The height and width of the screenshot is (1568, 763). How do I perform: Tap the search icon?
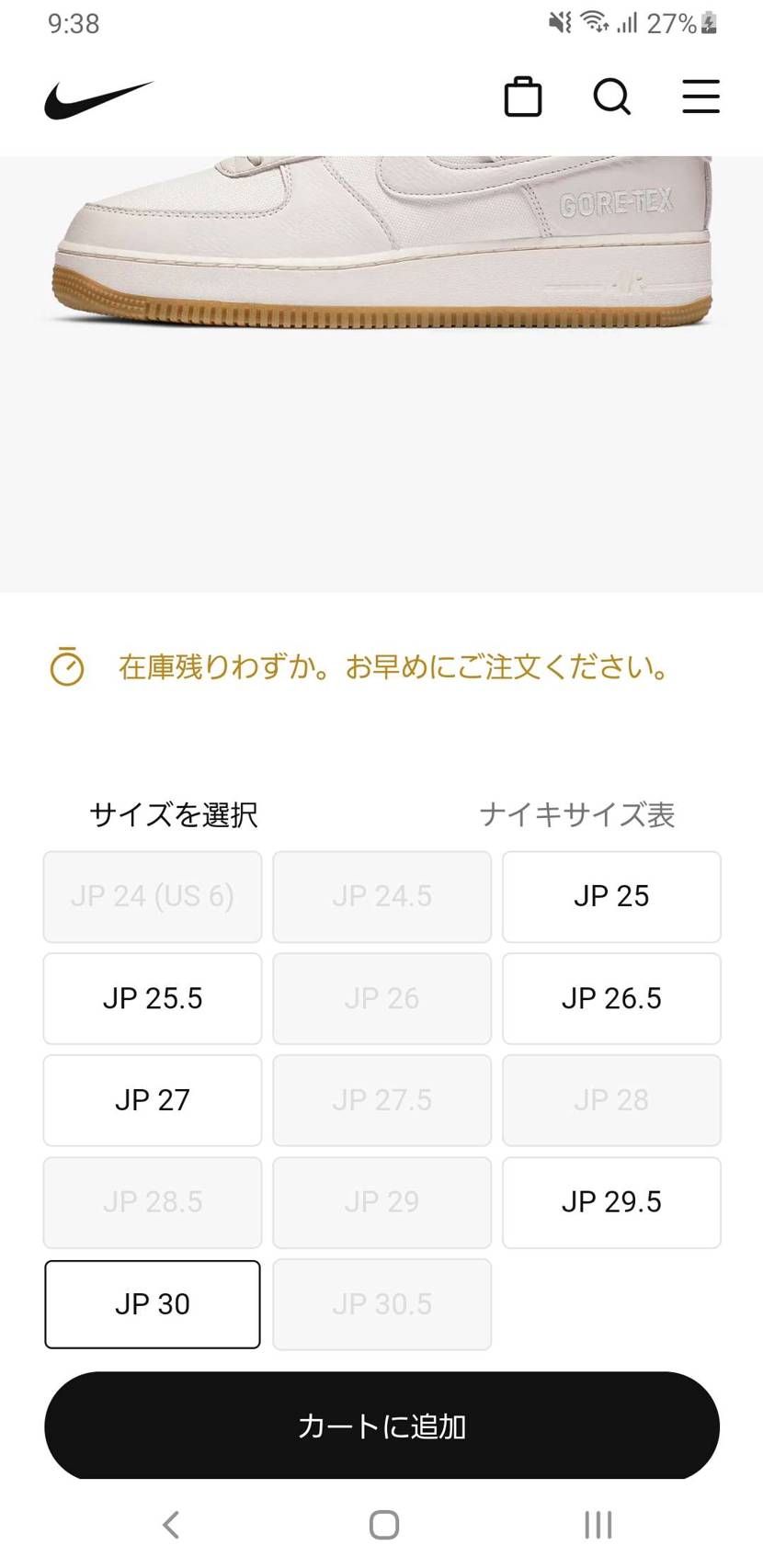(x=610, y=96)
